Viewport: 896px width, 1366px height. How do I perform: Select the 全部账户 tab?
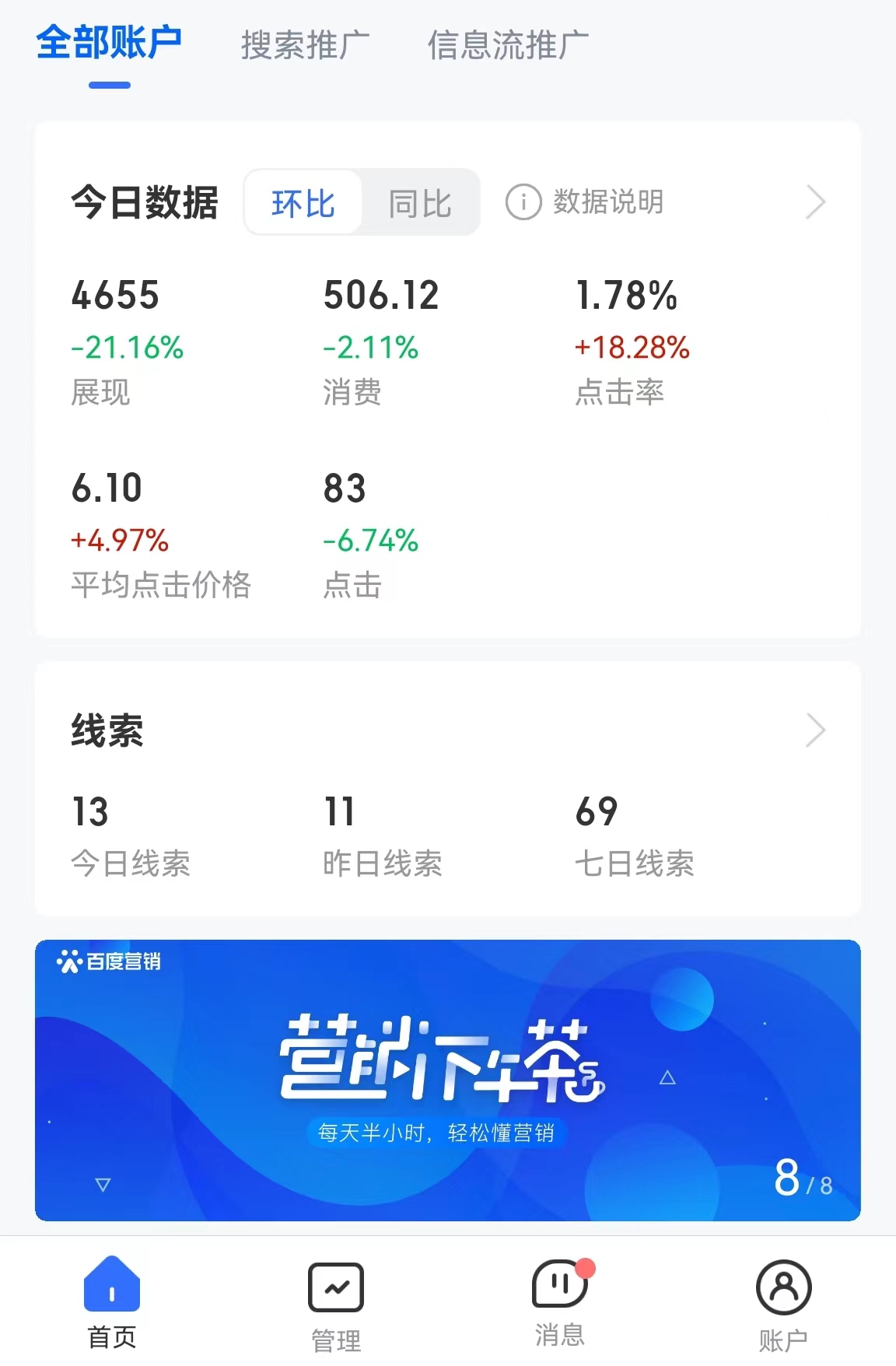pyautogui.click(x=109, y=44)
